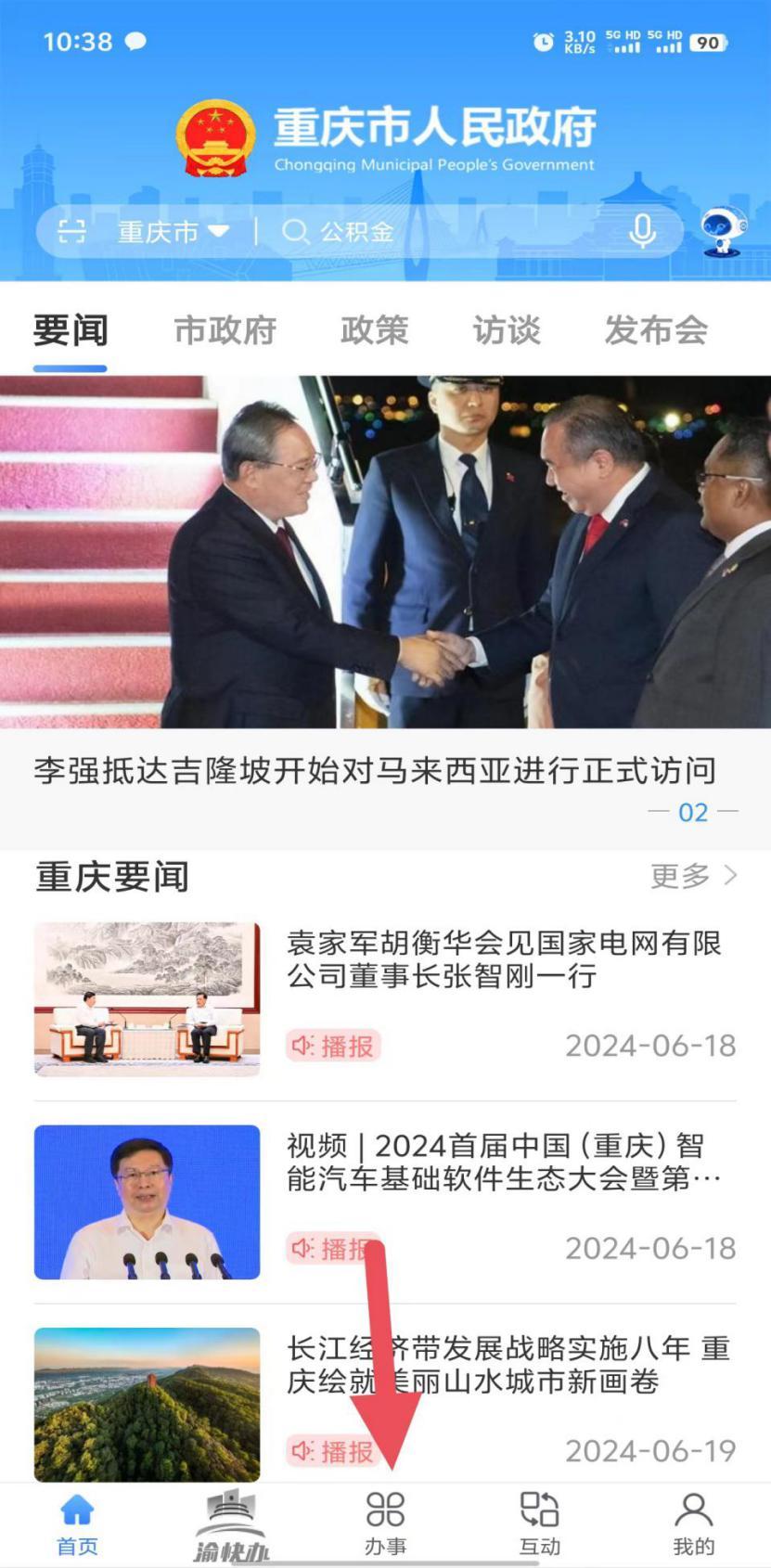The image size is (771, 1568).
Task: Play 播报 for the 长江经济带 article
Action: pos(333,1450)
